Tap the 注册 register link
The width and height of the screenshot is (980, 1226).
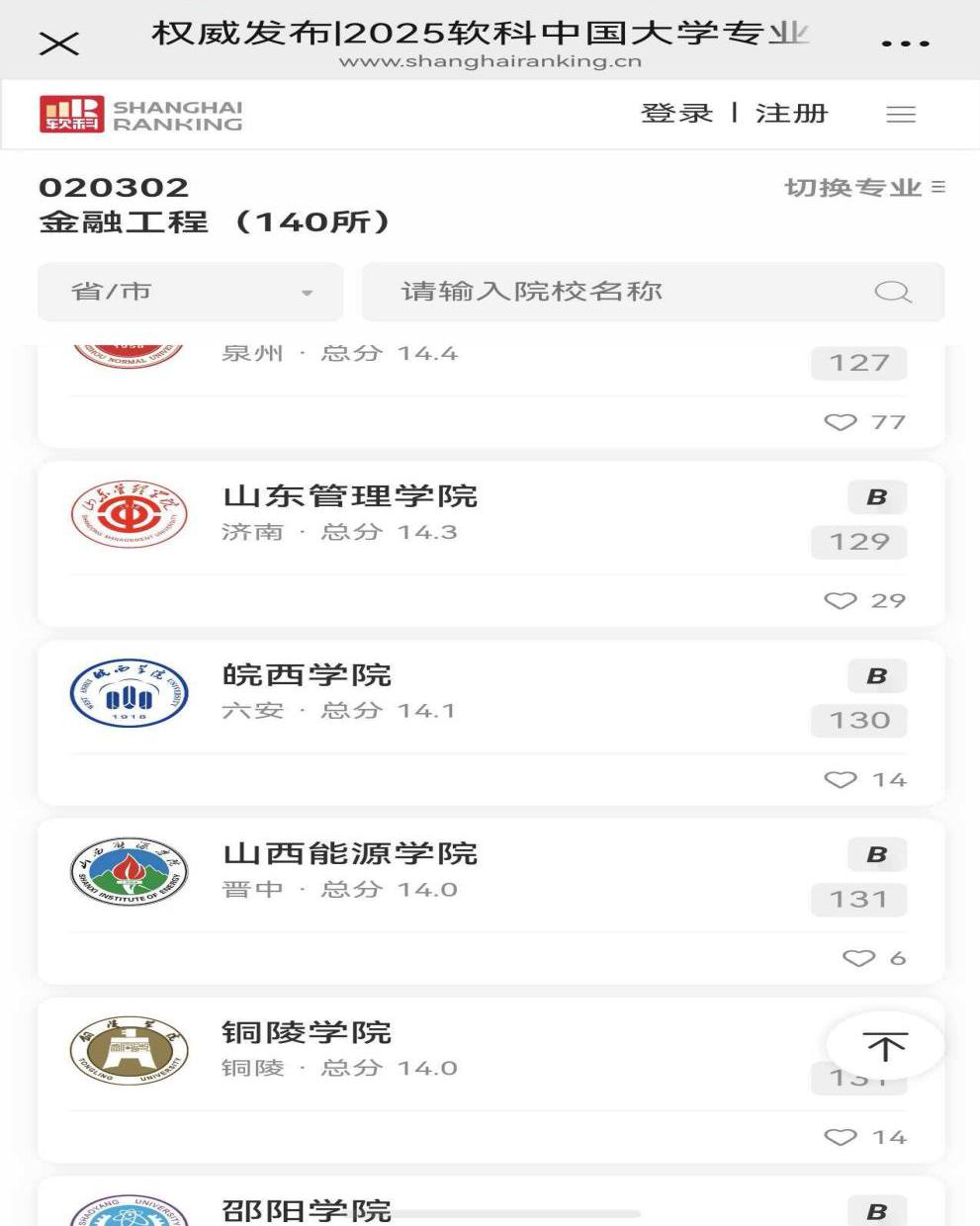(x=791, y=114)
